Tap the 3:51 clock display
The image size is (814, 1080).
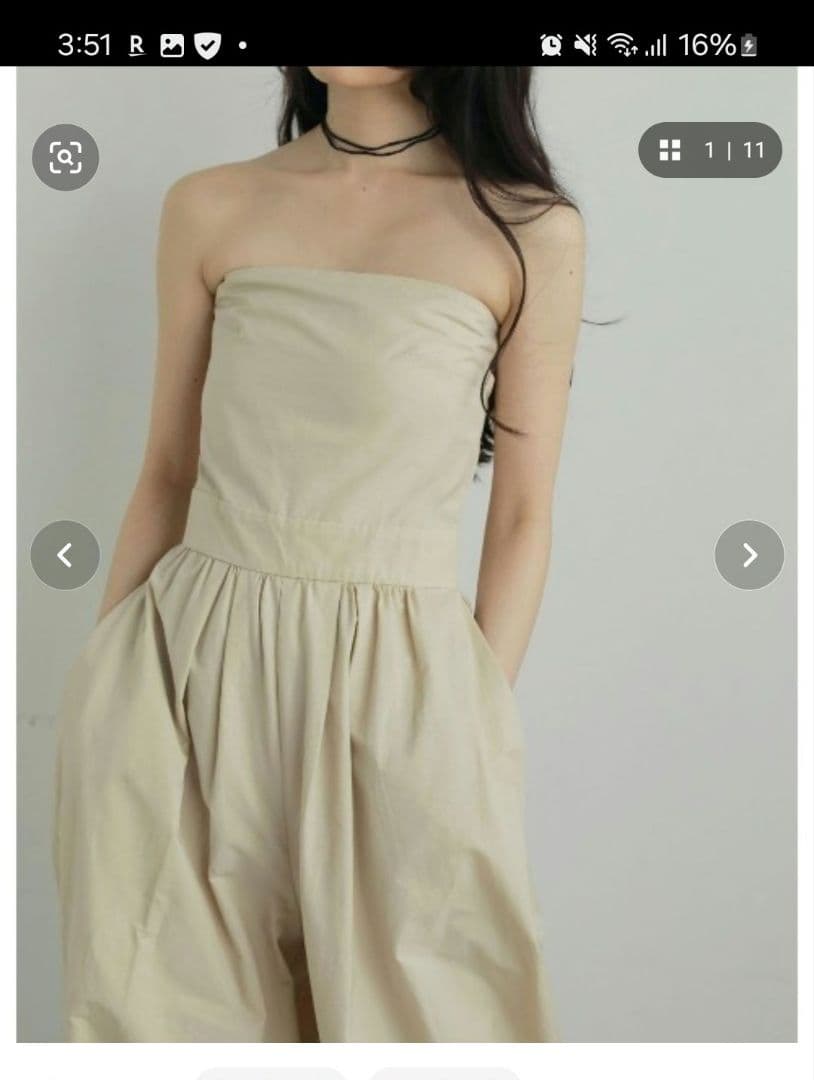click(82, 45)
